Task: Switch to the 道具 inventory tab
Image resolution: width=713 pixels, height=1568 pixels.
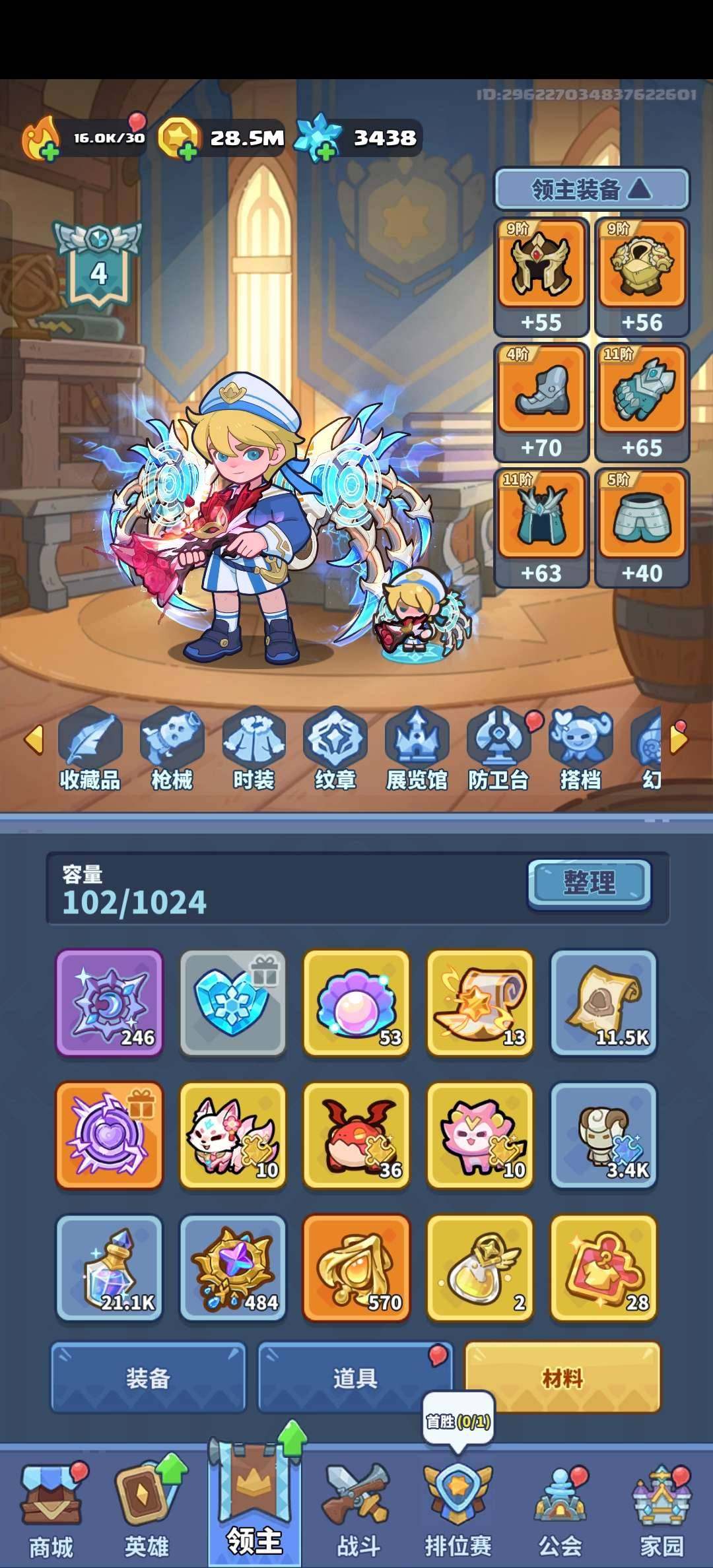Action: [x=355, y=1377]
